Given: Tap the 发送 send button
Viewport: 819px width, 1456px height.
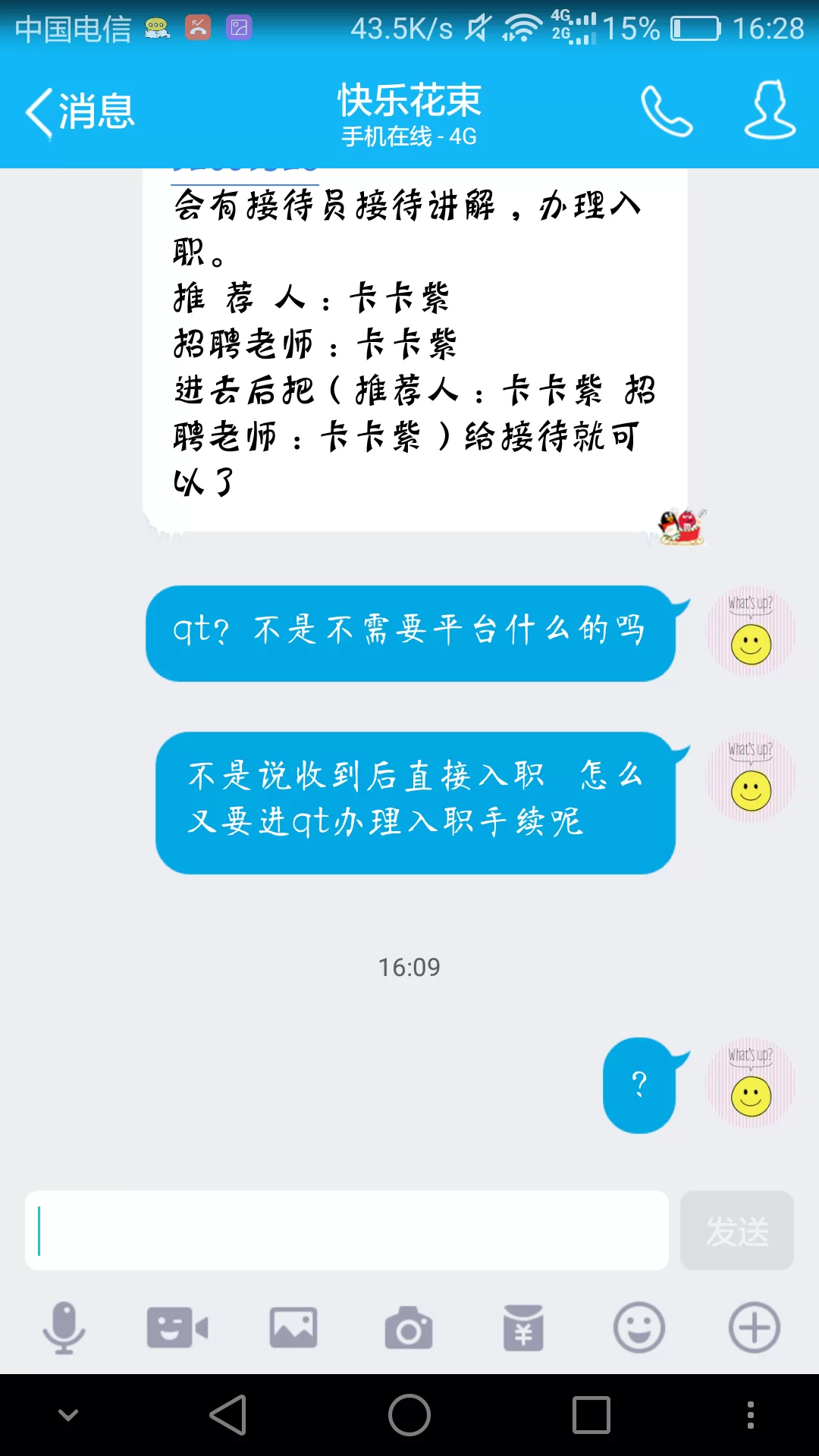Looking at the screenshot, I should [736, 1230].
